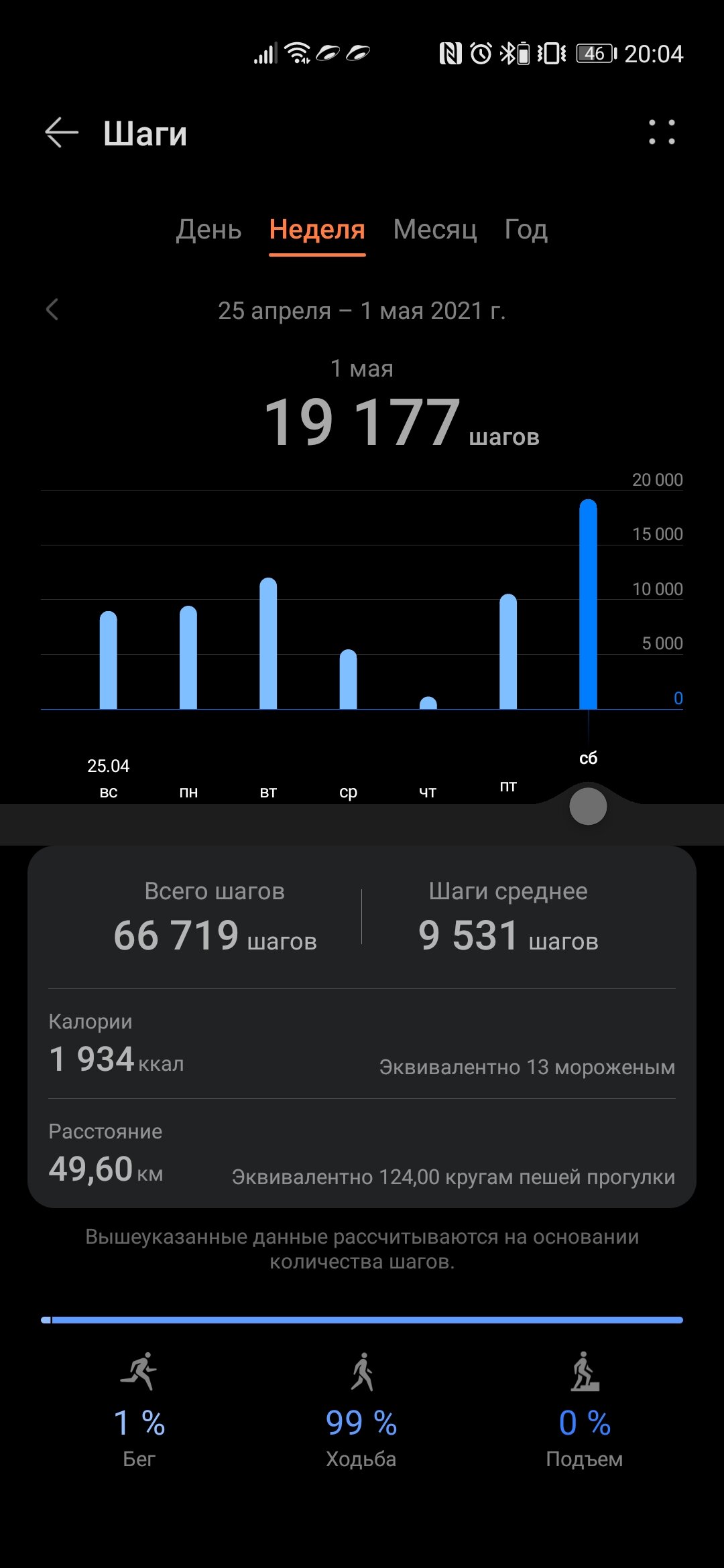Switch to the Месяц tab
Image resolution: width=724 pixels, height=1568 pixels.
[x=435, y=230]
